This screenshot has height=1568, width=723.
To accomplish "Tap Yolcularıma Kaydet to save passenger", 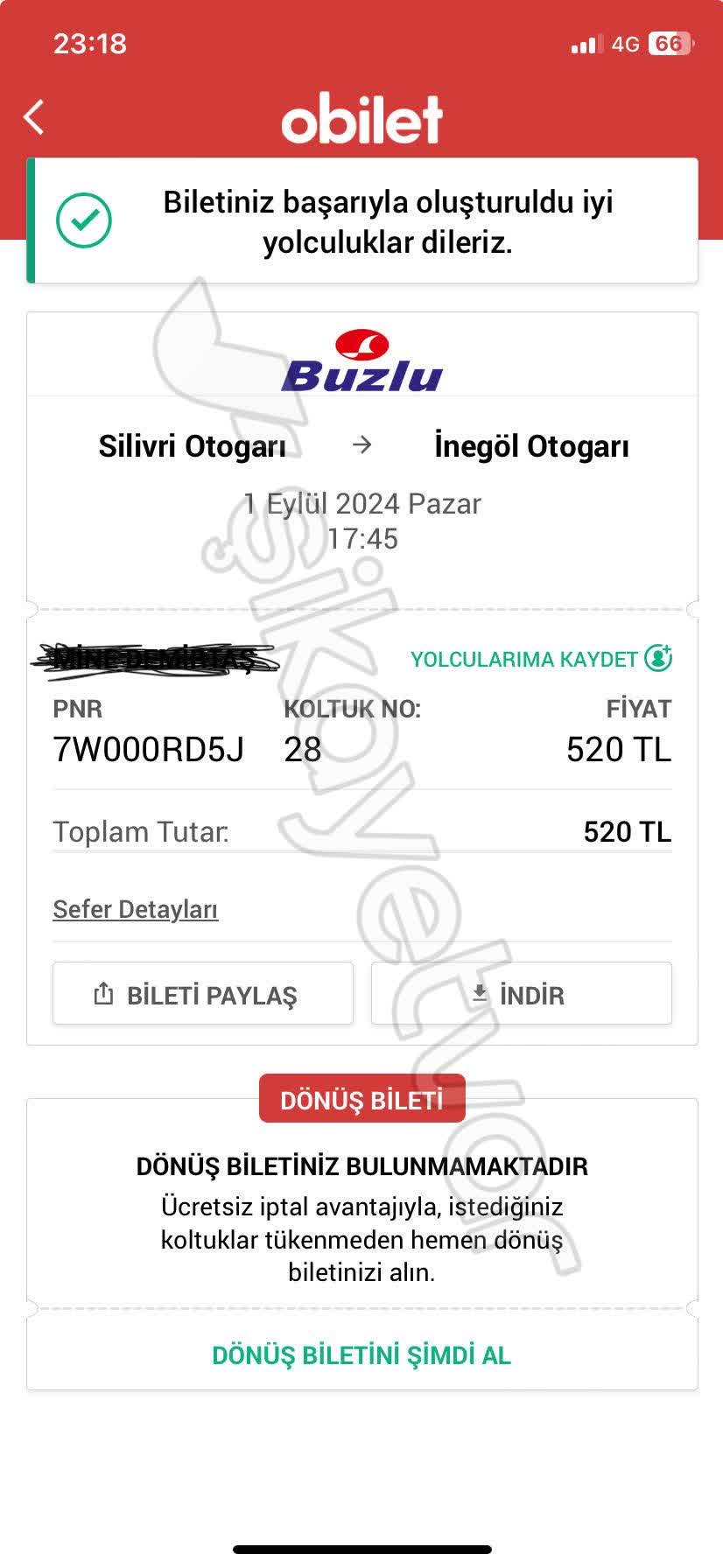I will (540, 659).
